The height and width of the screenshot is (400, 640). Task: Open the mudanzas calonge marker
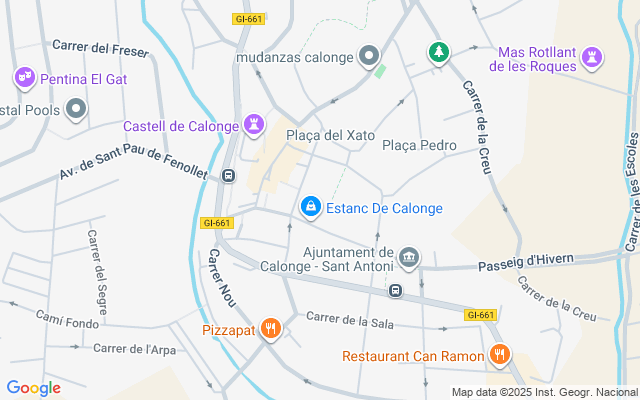point(369,56)
